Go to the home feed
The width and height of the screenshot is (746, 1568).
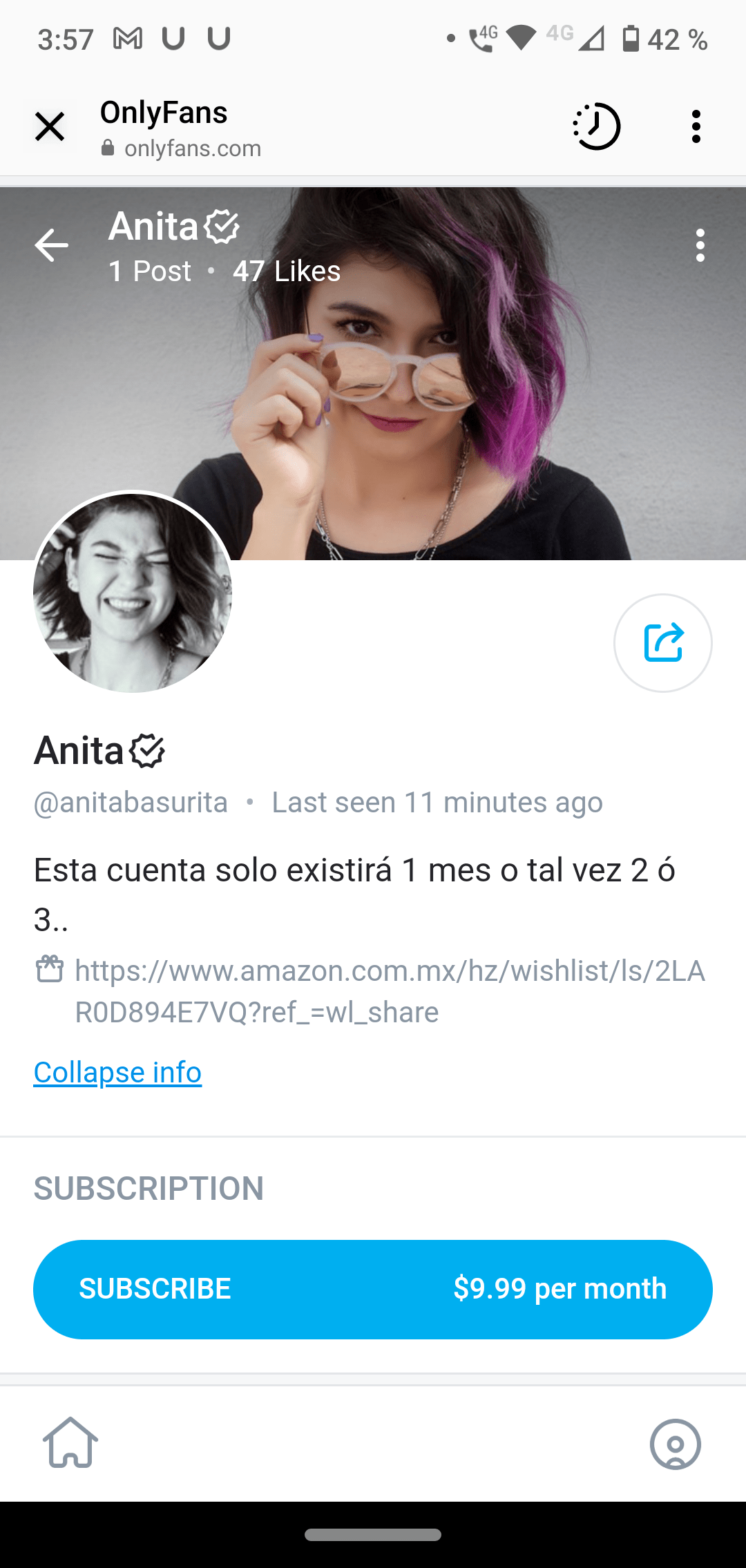[x=70, y=1442]
